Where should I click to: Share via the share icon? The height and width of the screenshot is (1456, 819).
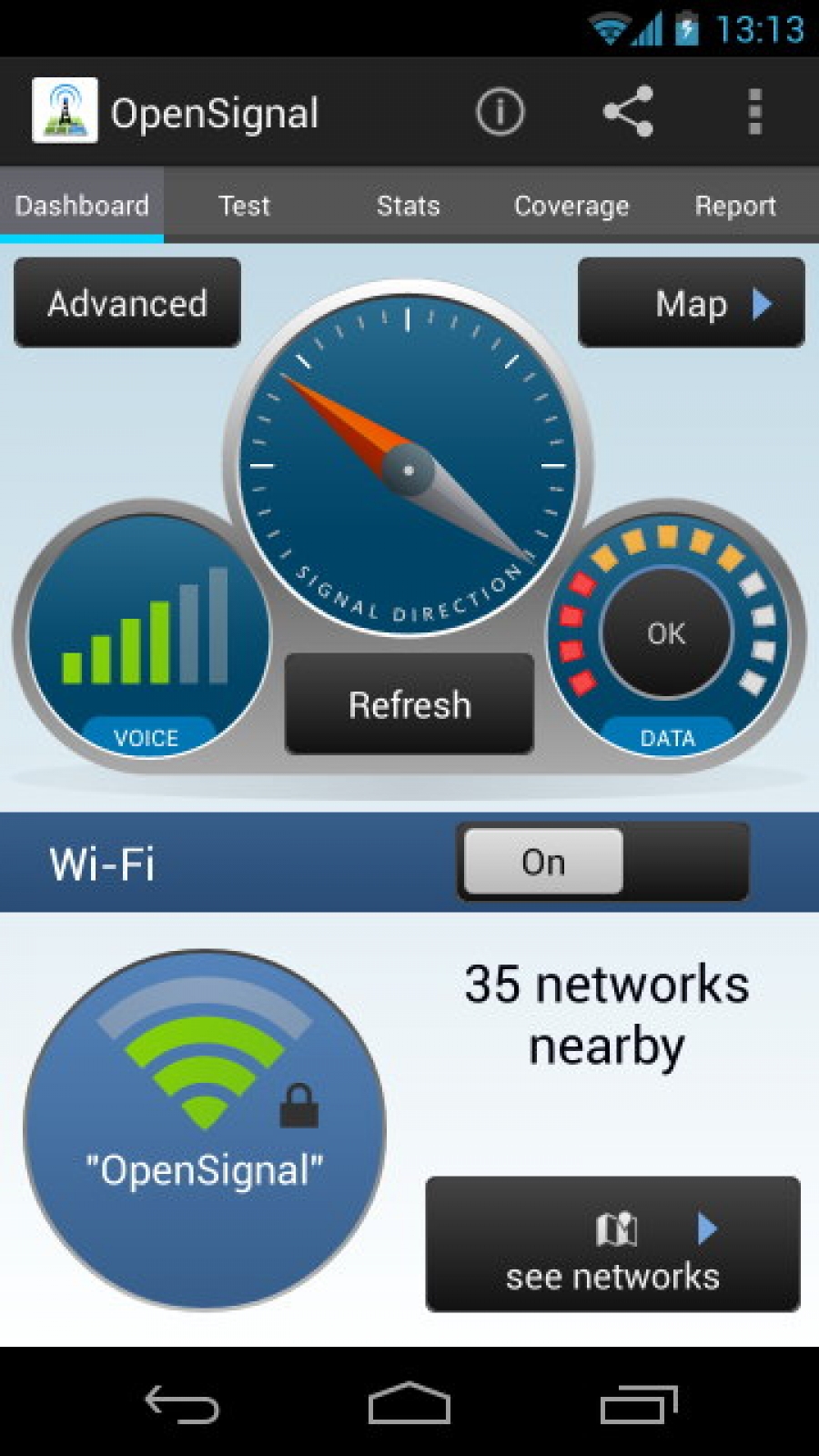click(628, 112)
